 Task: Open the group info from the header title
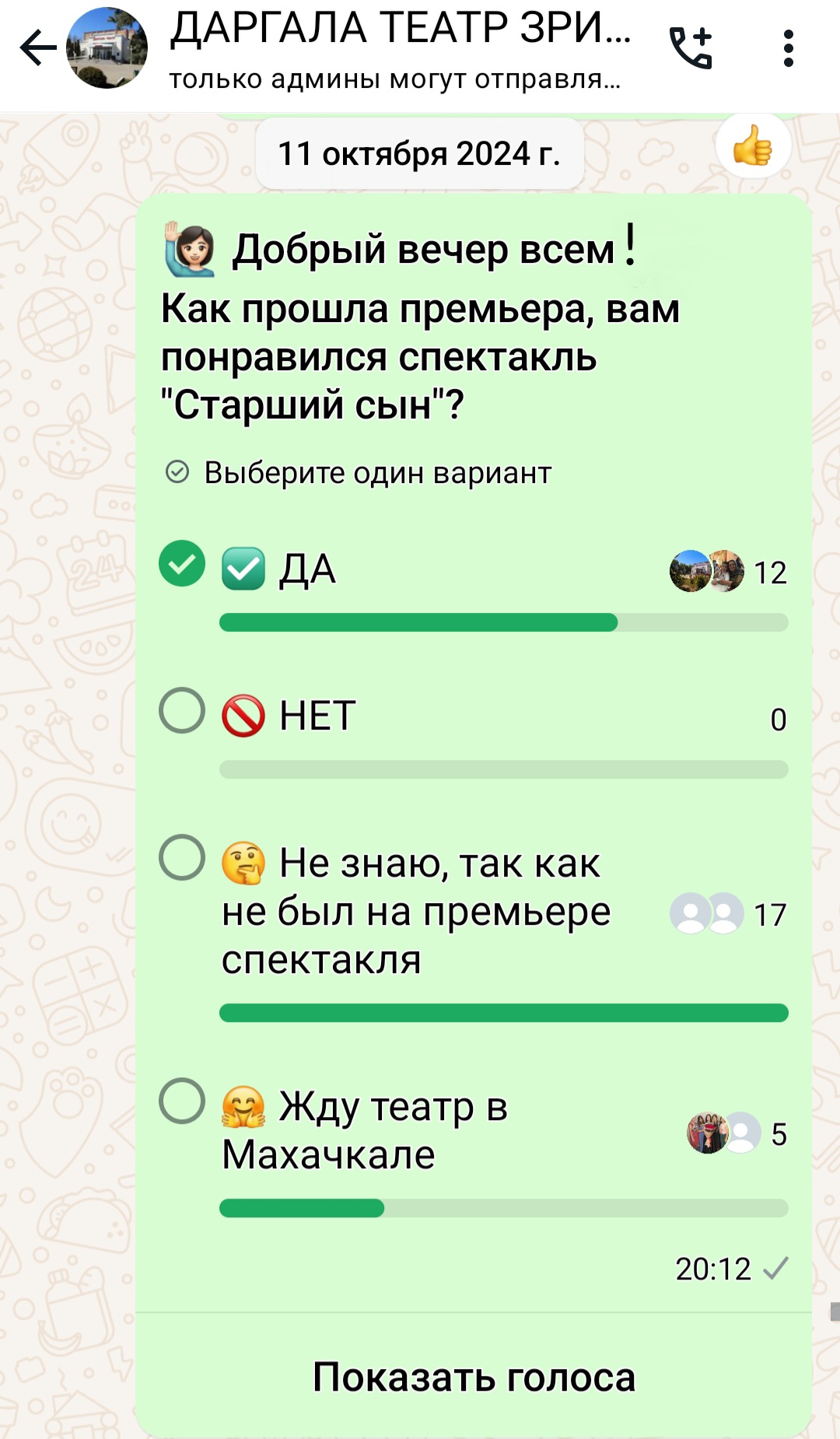click(400, 28)
